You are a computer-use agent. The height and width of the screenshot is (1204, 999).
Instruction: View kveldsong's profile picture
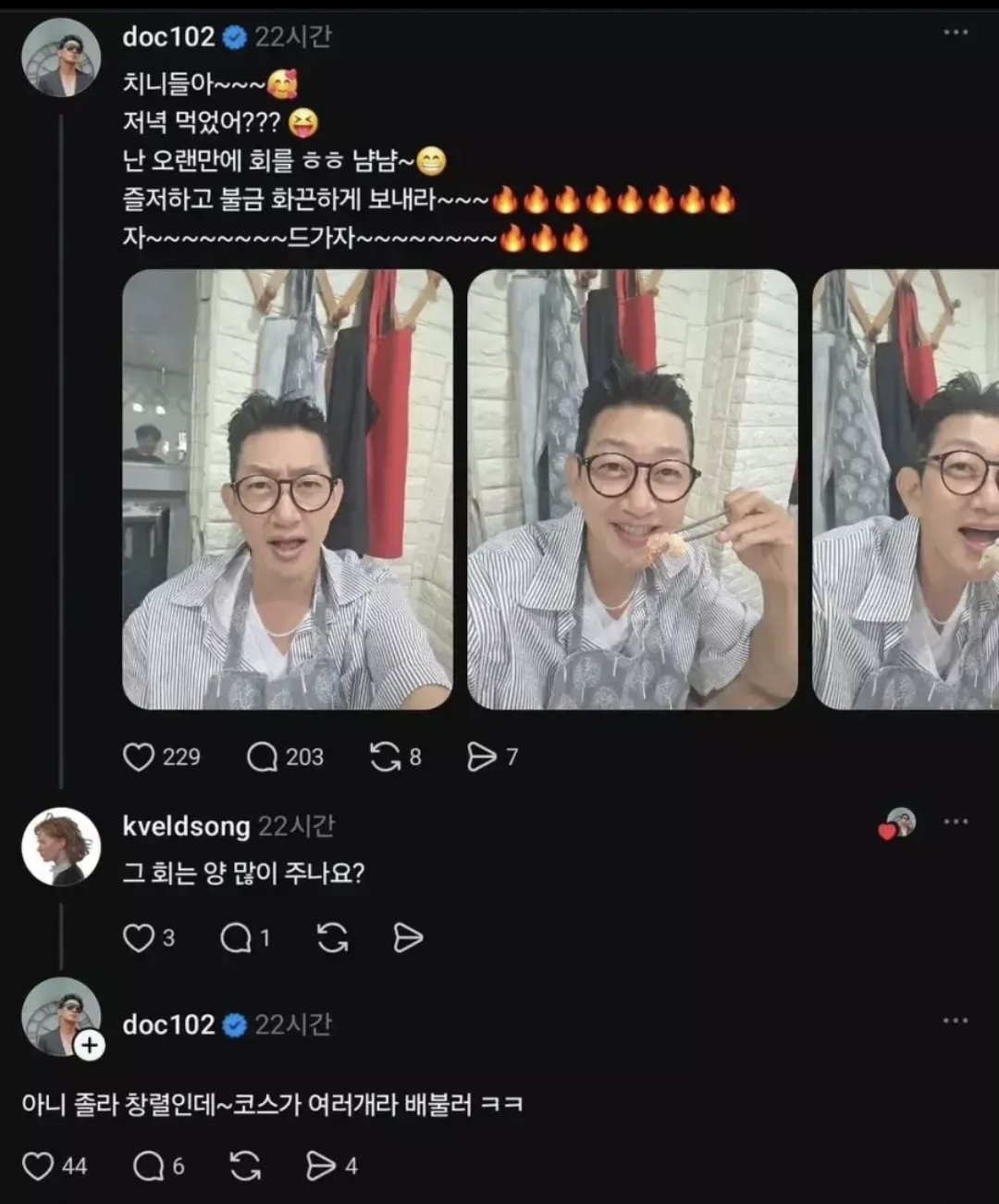point(61,847)
